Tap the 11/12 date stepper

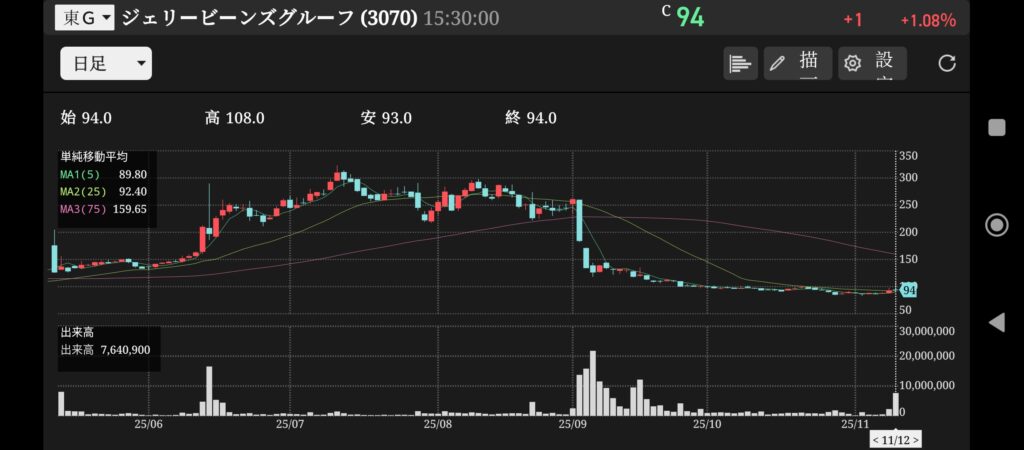coord(895,439)
